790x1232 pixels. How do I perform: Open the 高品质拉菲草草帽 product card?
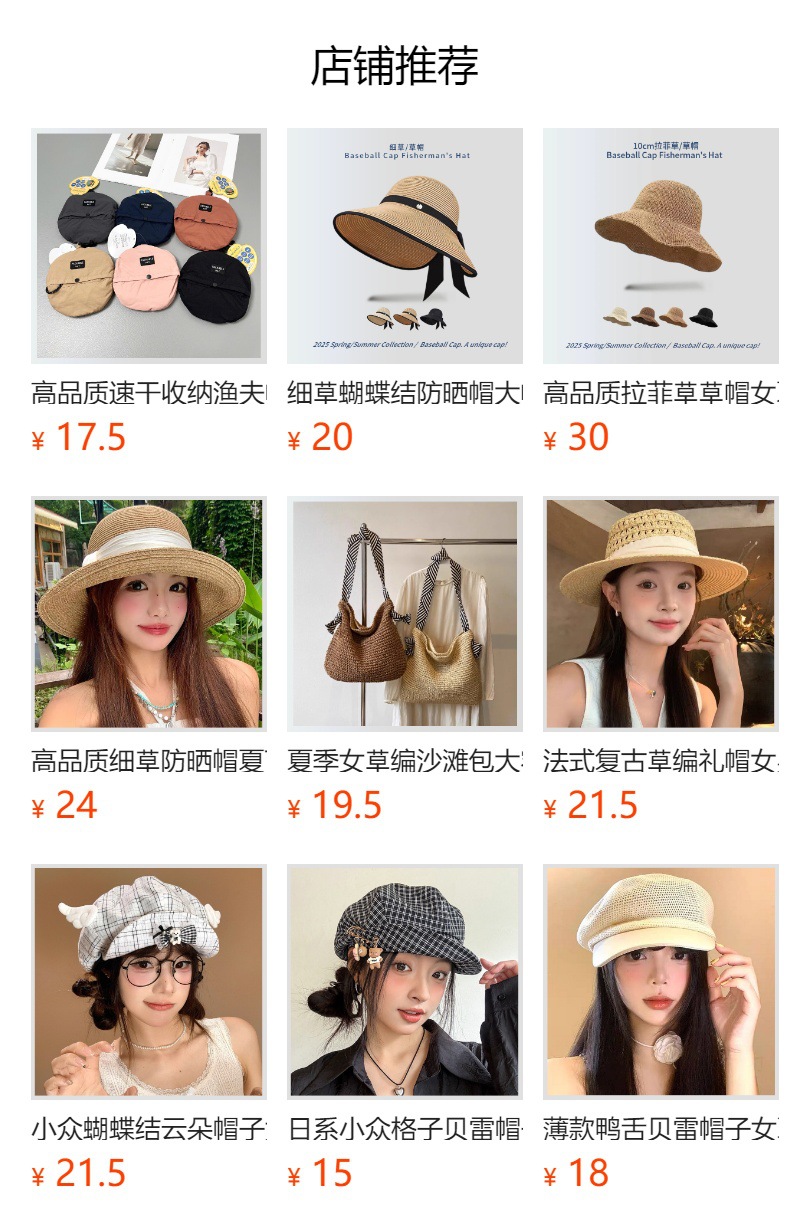(x=661, y=246)
